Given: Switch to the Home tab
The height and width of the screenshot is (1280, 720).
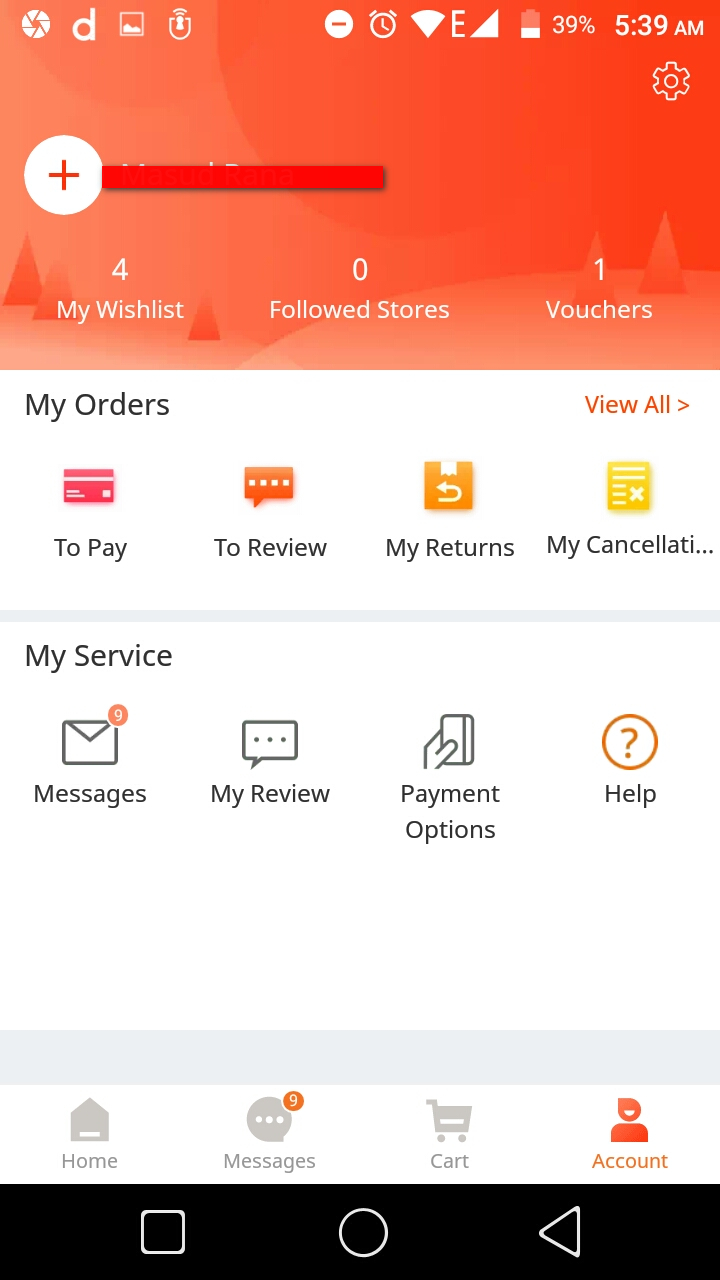Looking at the screenshot, I should pyautogui.click(x=90, y=1135).
